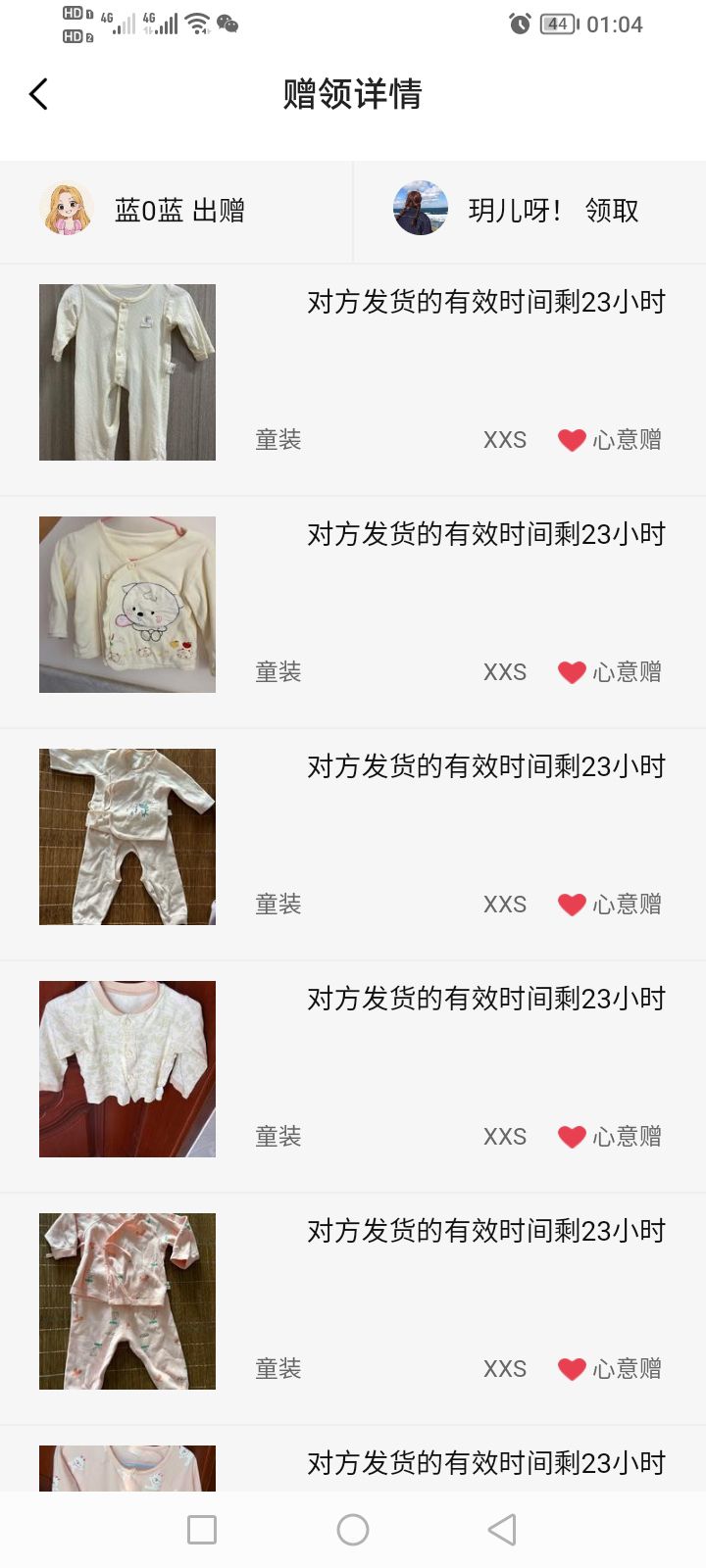Open the white two-piece set on bamboo mat
Image resolution: width=706 pixels, height=1568 pixels.
point(127,837)
